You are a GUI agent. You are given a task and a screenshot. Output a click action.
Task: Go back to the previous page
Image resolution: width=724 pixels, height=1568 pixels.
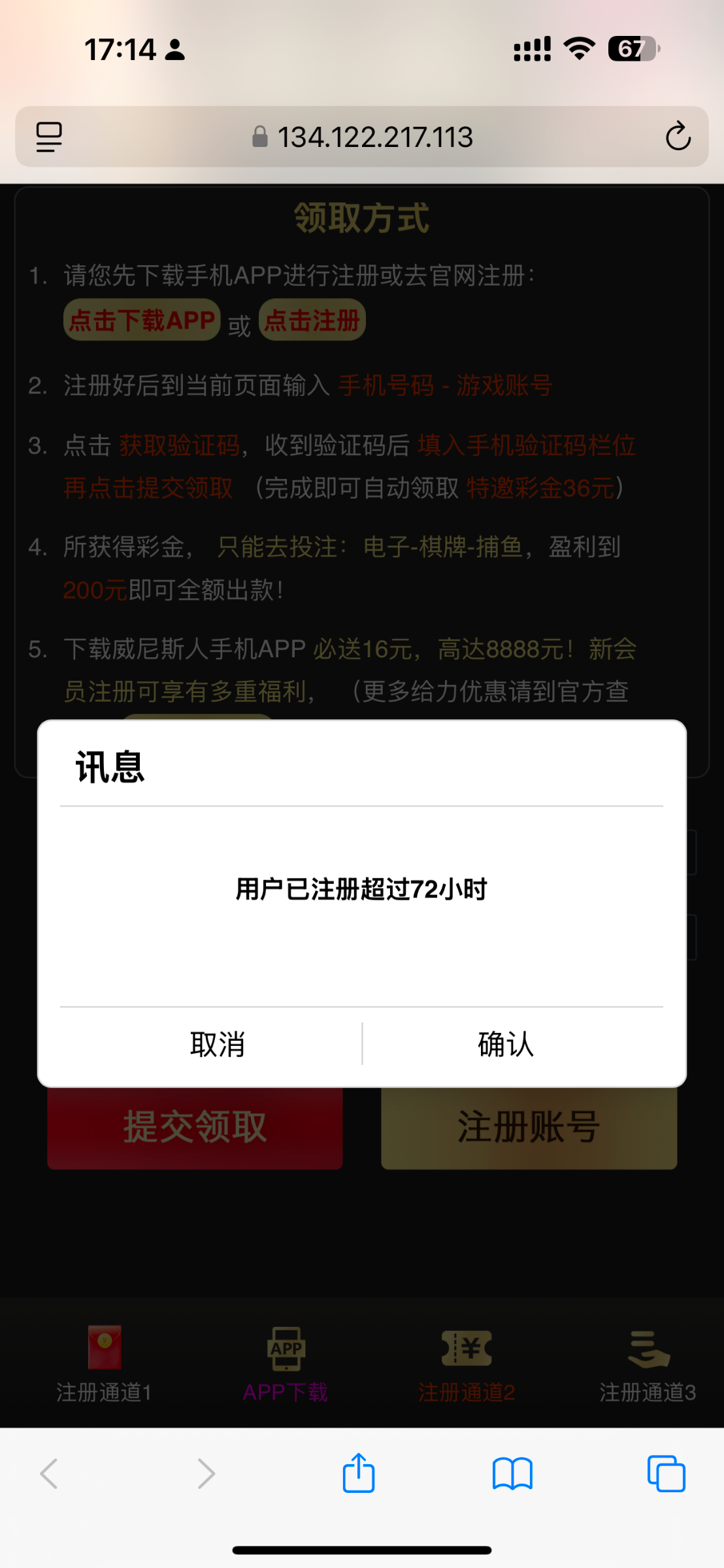click(50, 1474)
